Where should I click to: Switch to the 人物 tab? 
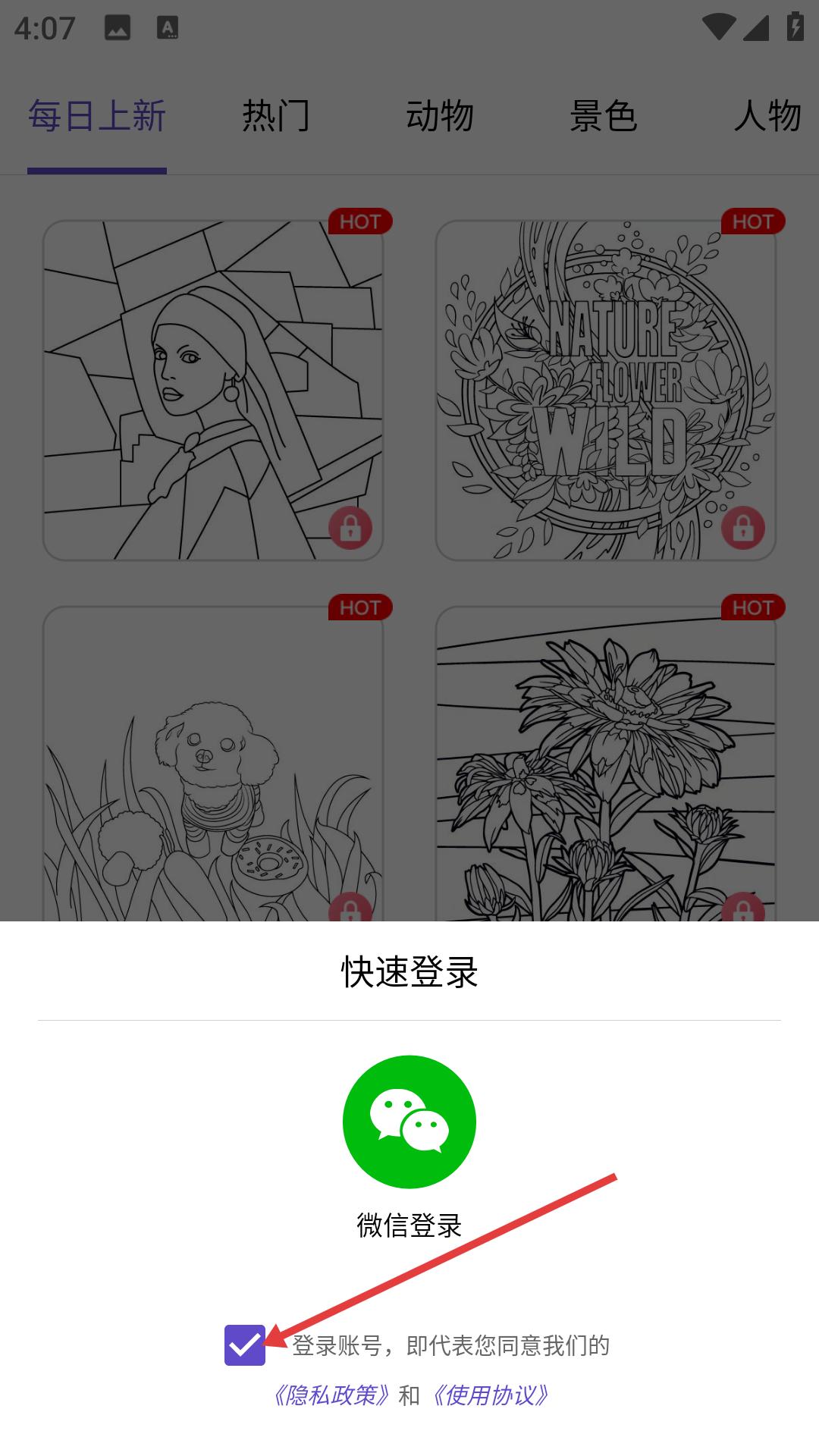point(767,116)
